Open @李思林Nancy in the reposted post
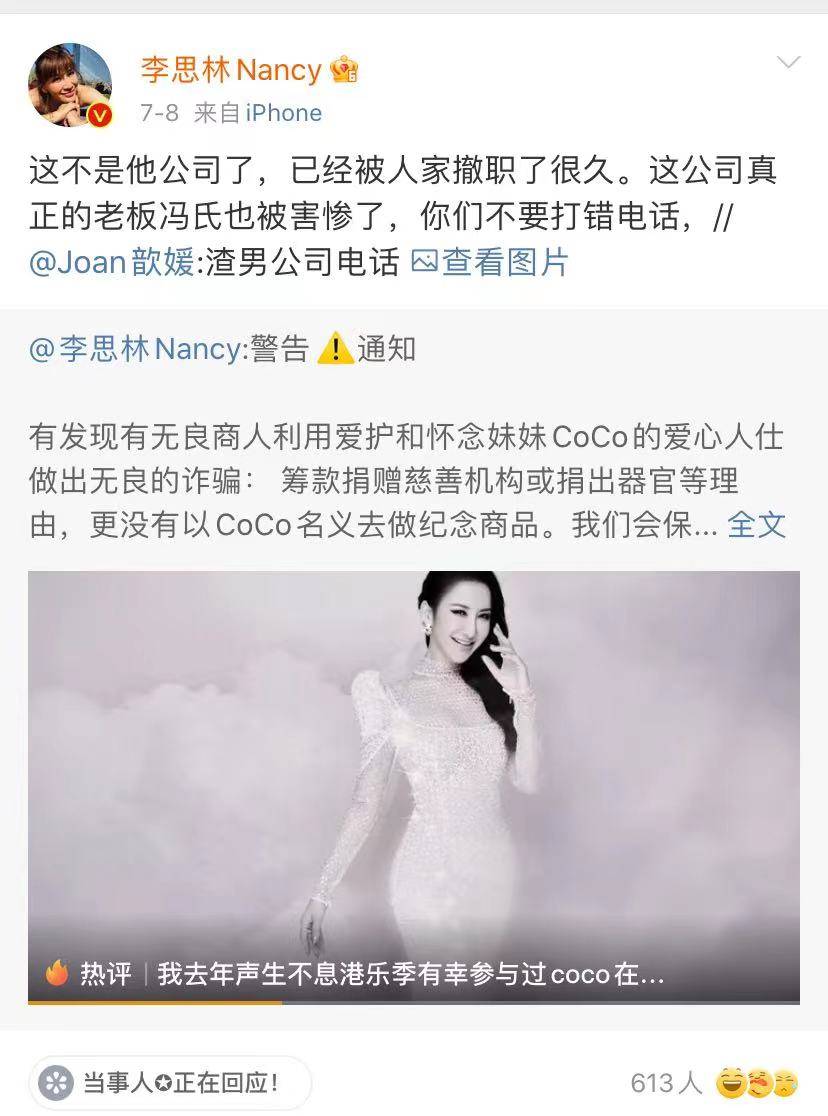Image resolution: width=828 pixels, height=1116 pixels. point(136,349)
